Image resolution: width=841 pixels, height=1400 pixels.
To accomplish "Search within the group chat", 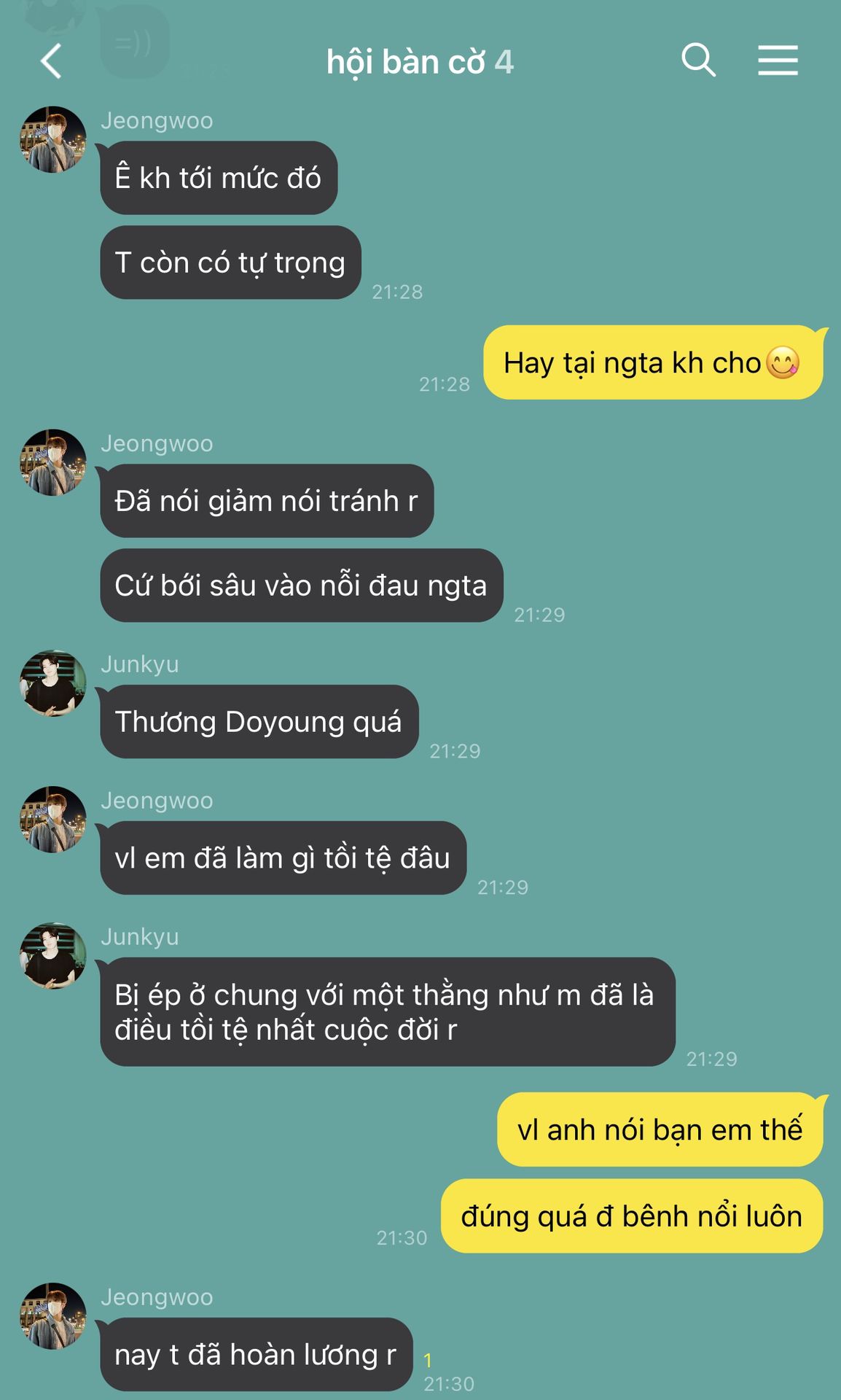I will 698,60.
